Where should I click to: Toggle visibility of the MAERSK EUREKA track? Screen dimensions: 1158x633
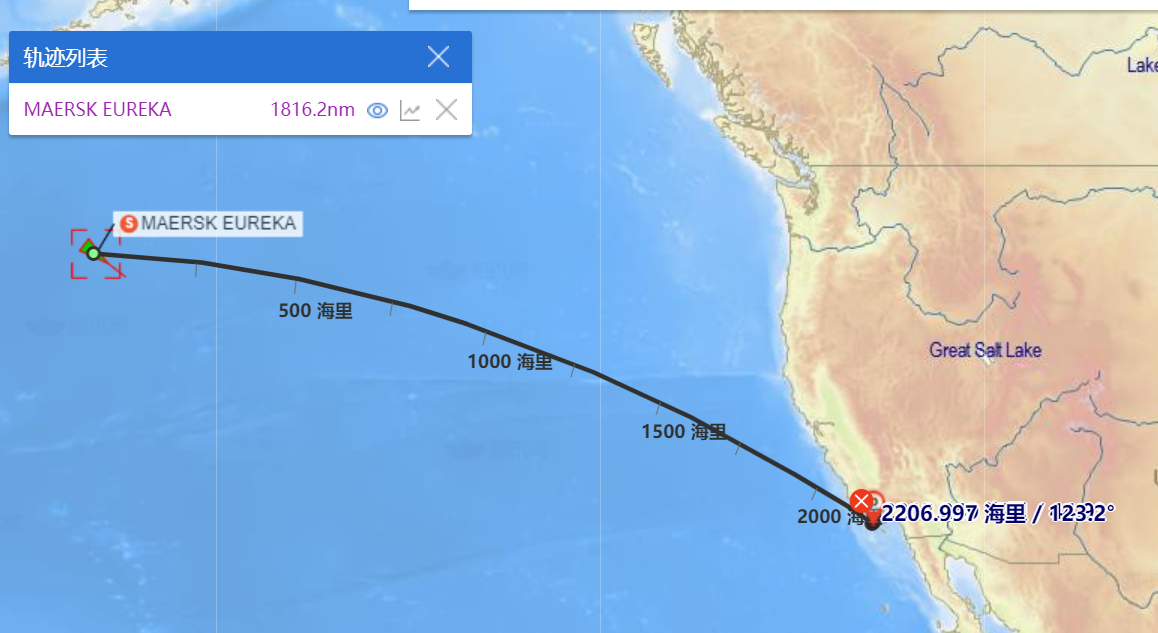tap(377, 110)
